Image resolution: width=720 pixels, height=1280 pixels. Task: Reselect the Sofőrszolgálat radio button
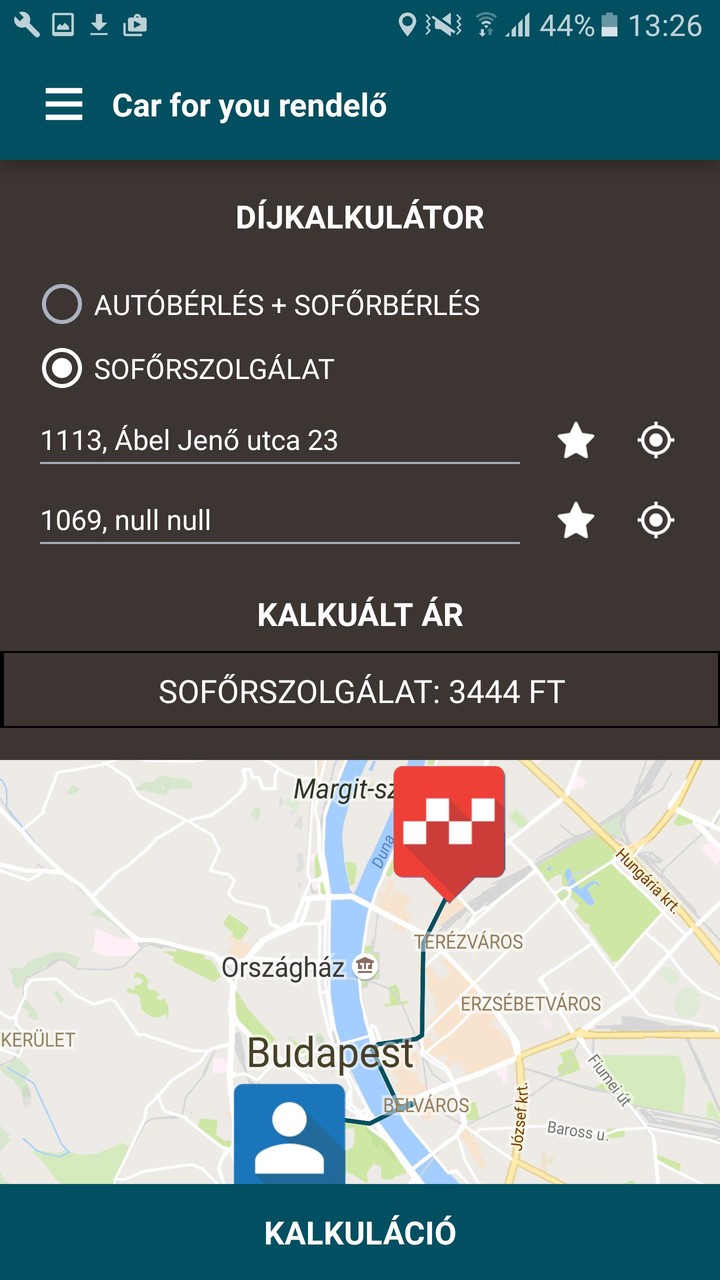coord(60,367)
